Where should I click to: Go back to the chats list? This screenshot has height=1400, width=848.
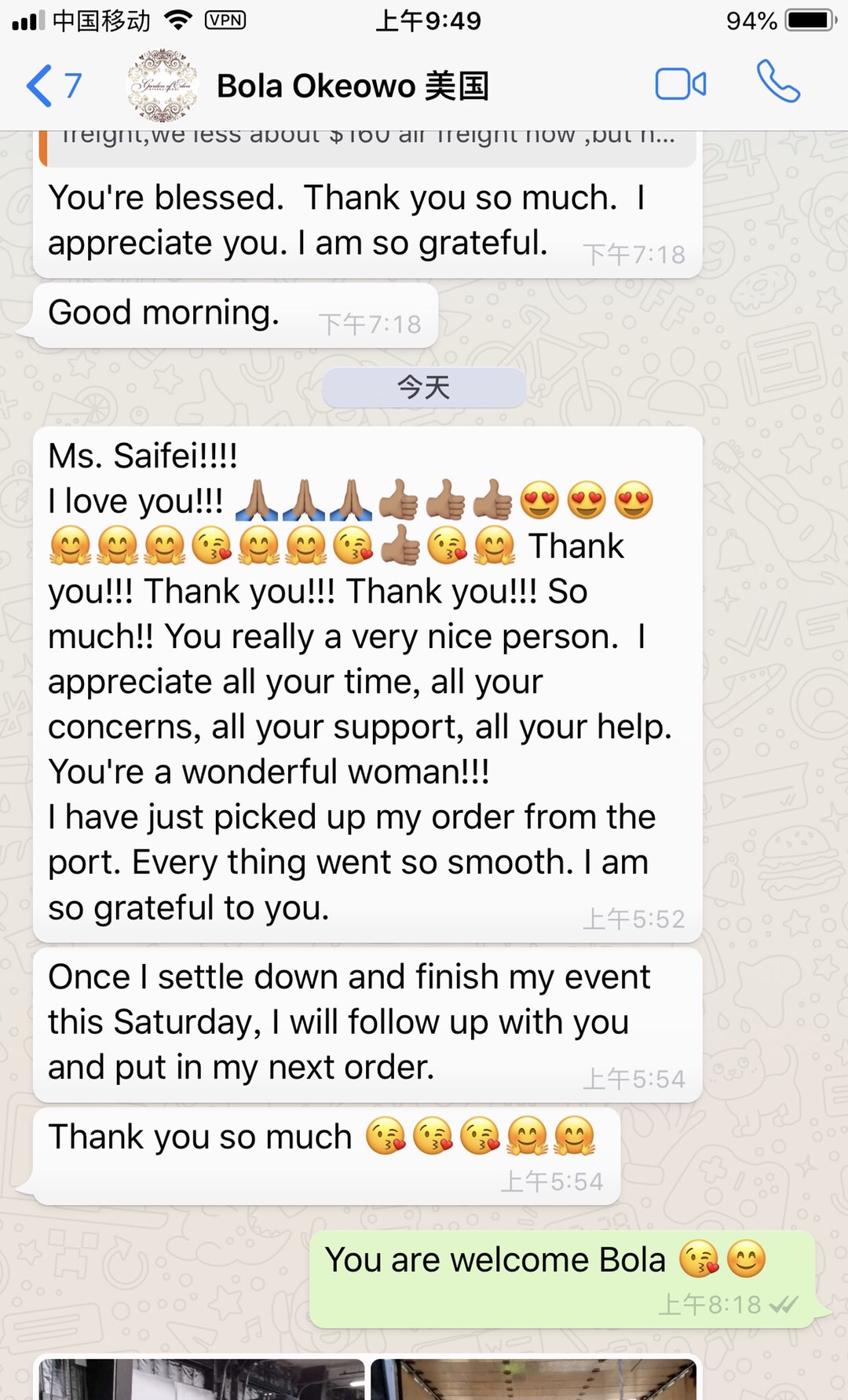tap(52, 85)
